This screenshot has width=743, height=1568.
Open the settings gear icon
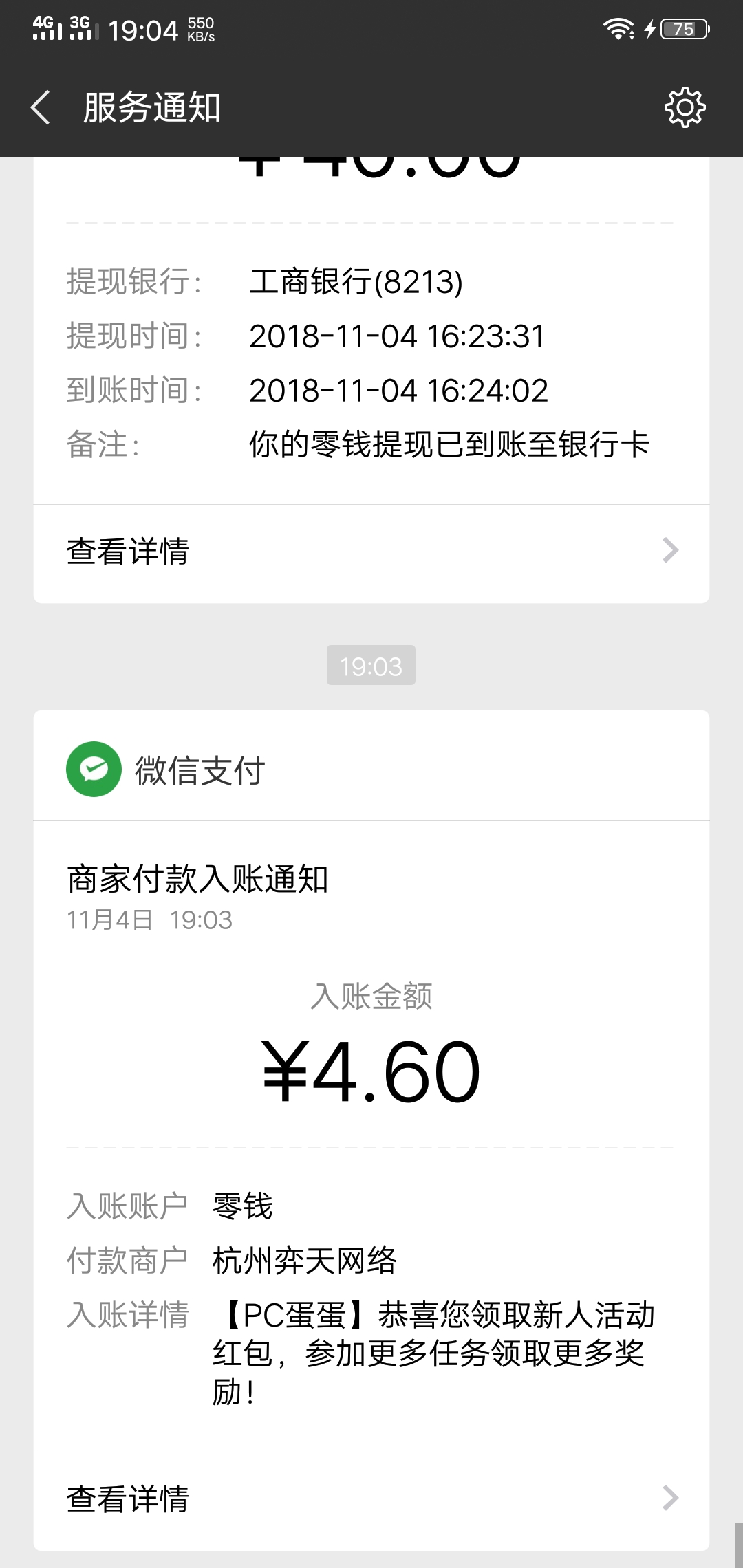[685, 107]
